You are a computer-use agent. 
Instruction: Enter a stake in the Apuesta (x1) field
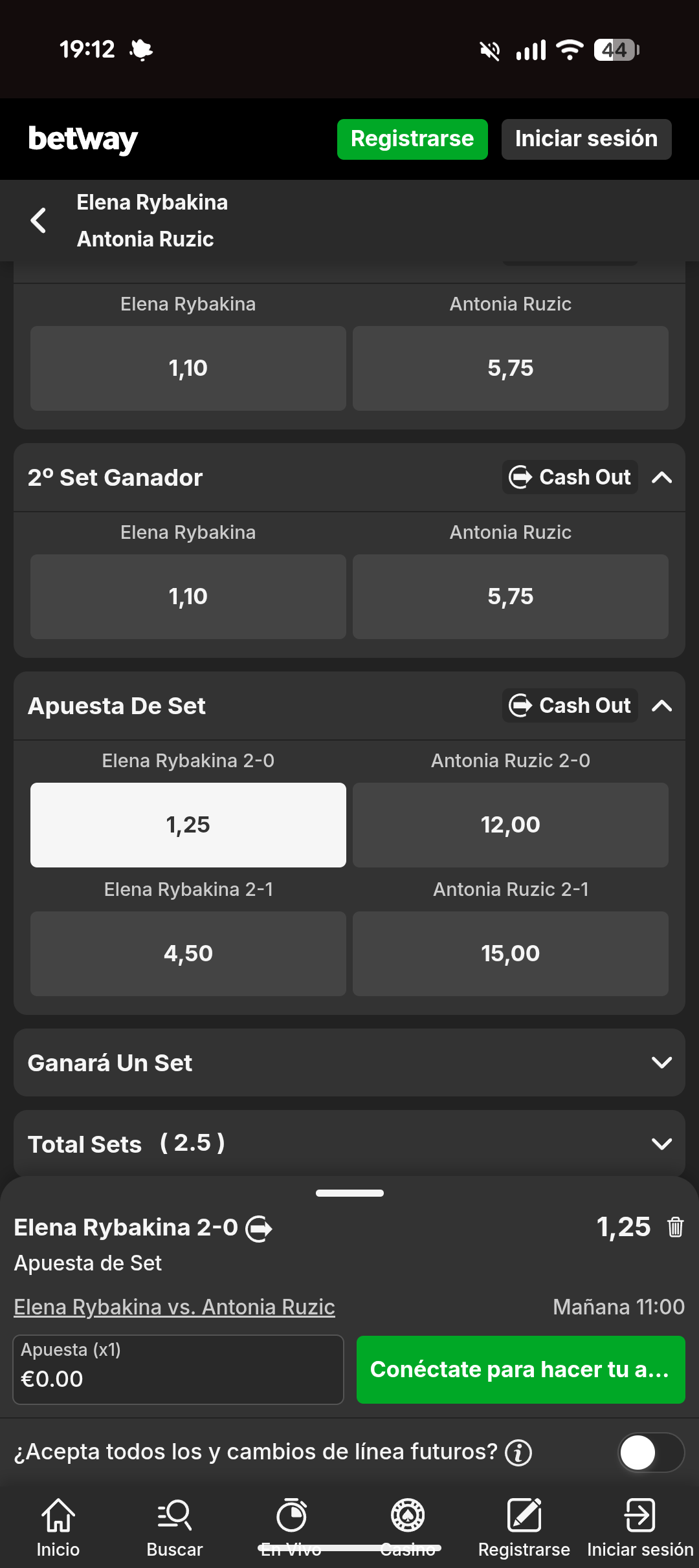click(178, 1369)
